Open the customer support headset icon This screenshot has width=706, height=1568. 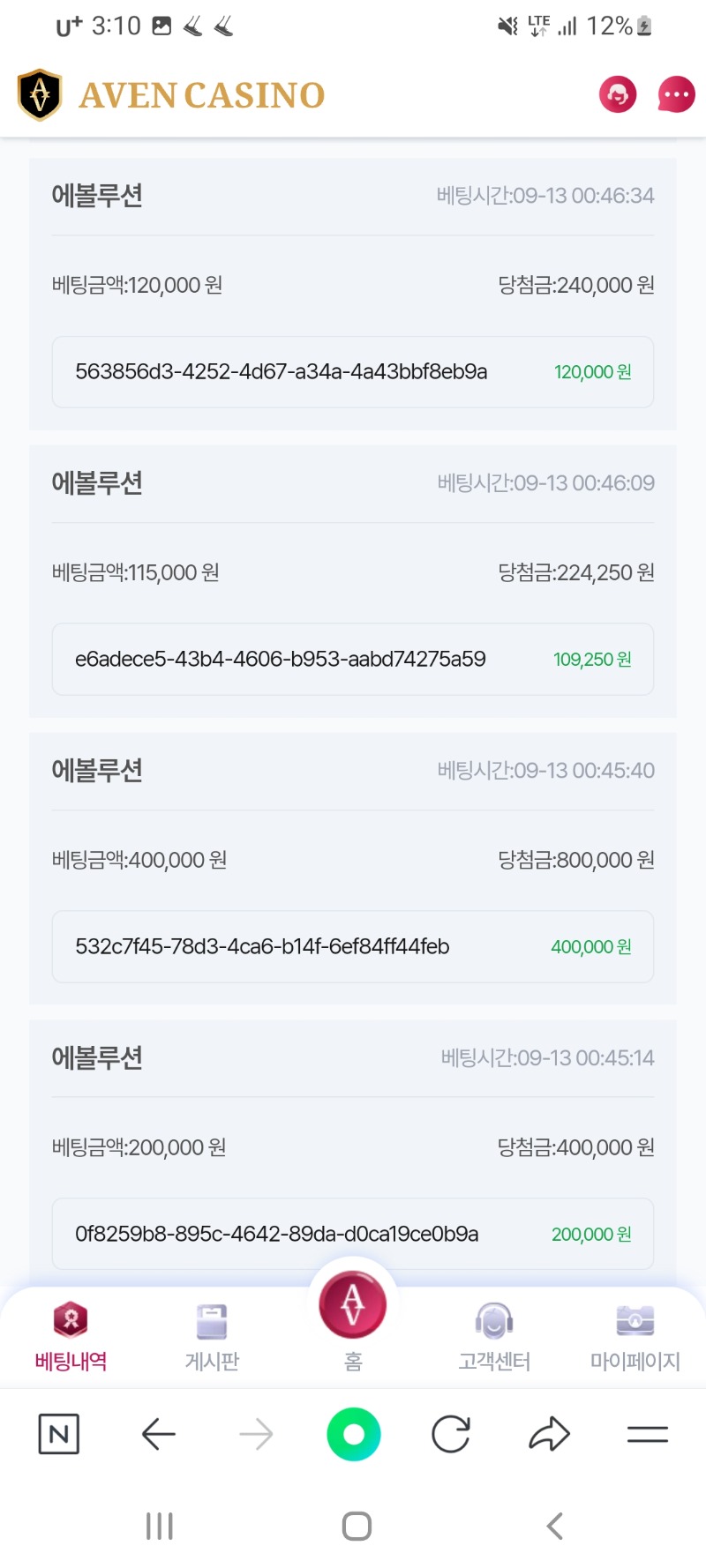pyautogui.click(x=618, y=94)
